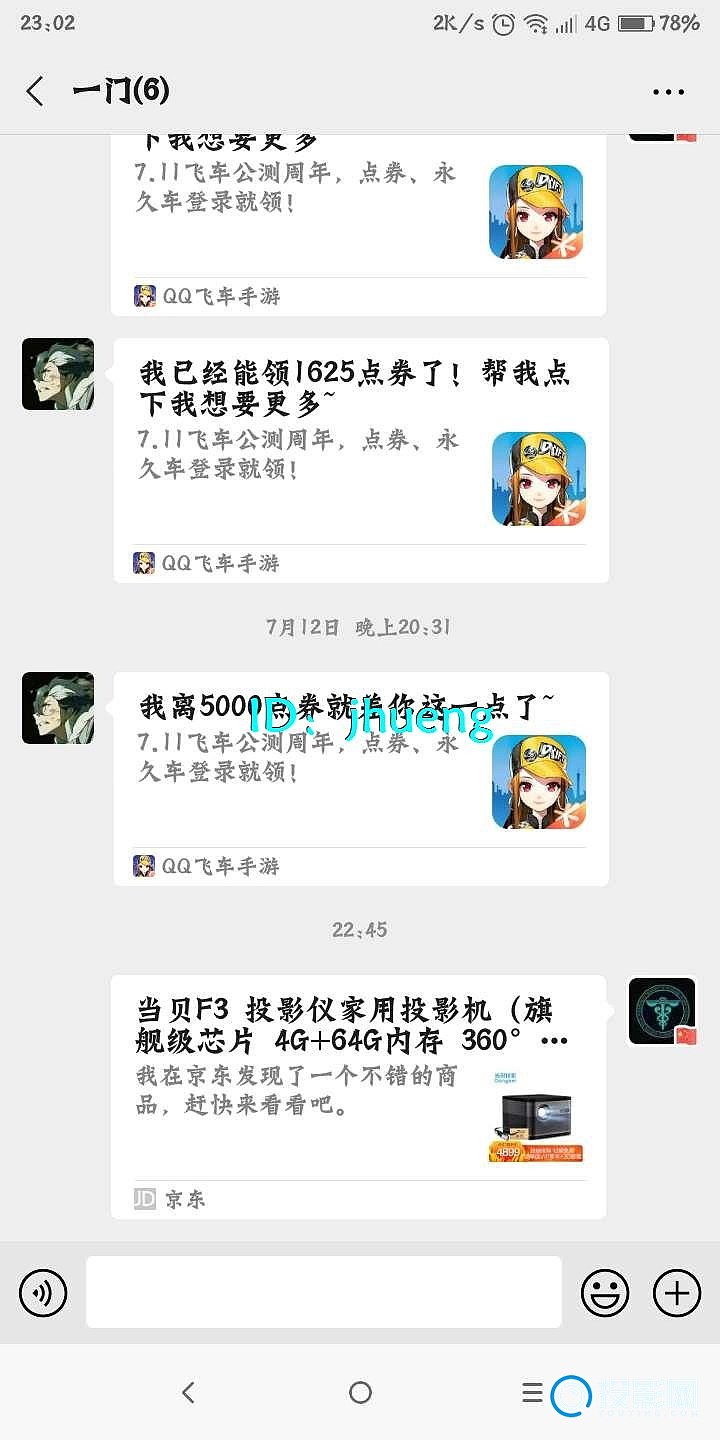Open the chat info overflow menu
Image resolution: width=720 pixels, height=1440 pixels.
click(668, 91)
